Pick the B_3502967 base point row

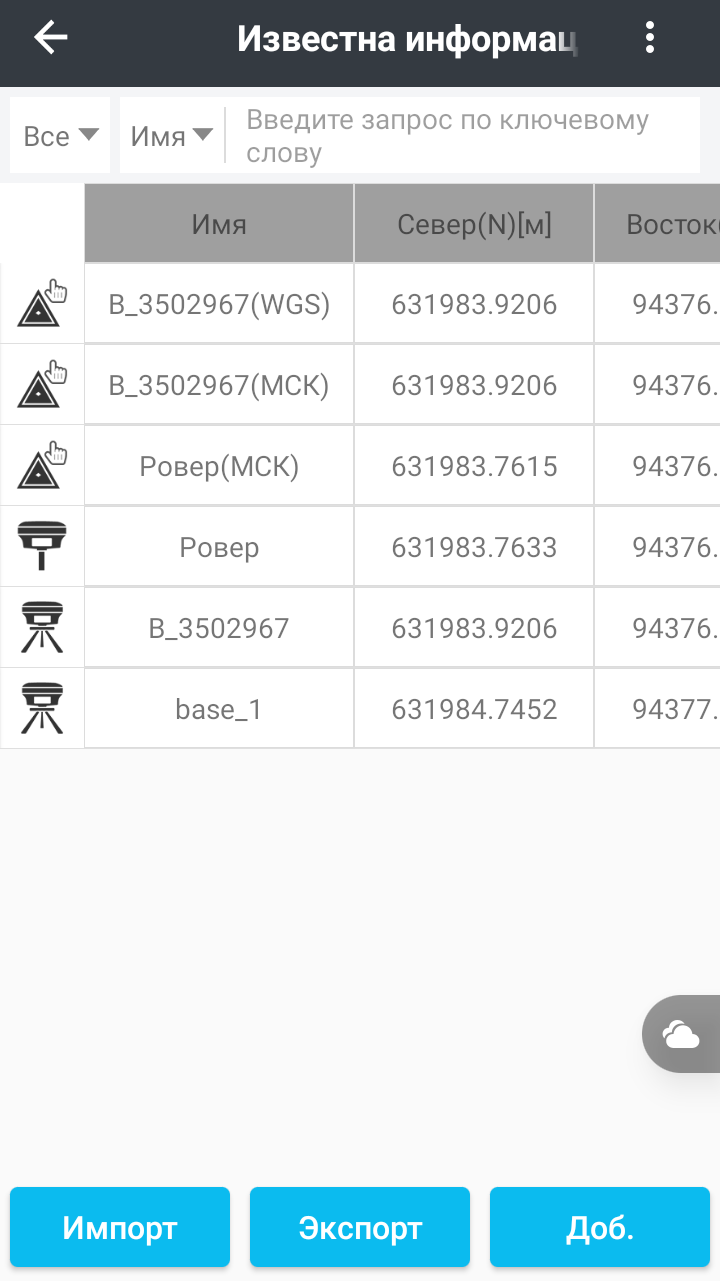click(x=219, y=628)
